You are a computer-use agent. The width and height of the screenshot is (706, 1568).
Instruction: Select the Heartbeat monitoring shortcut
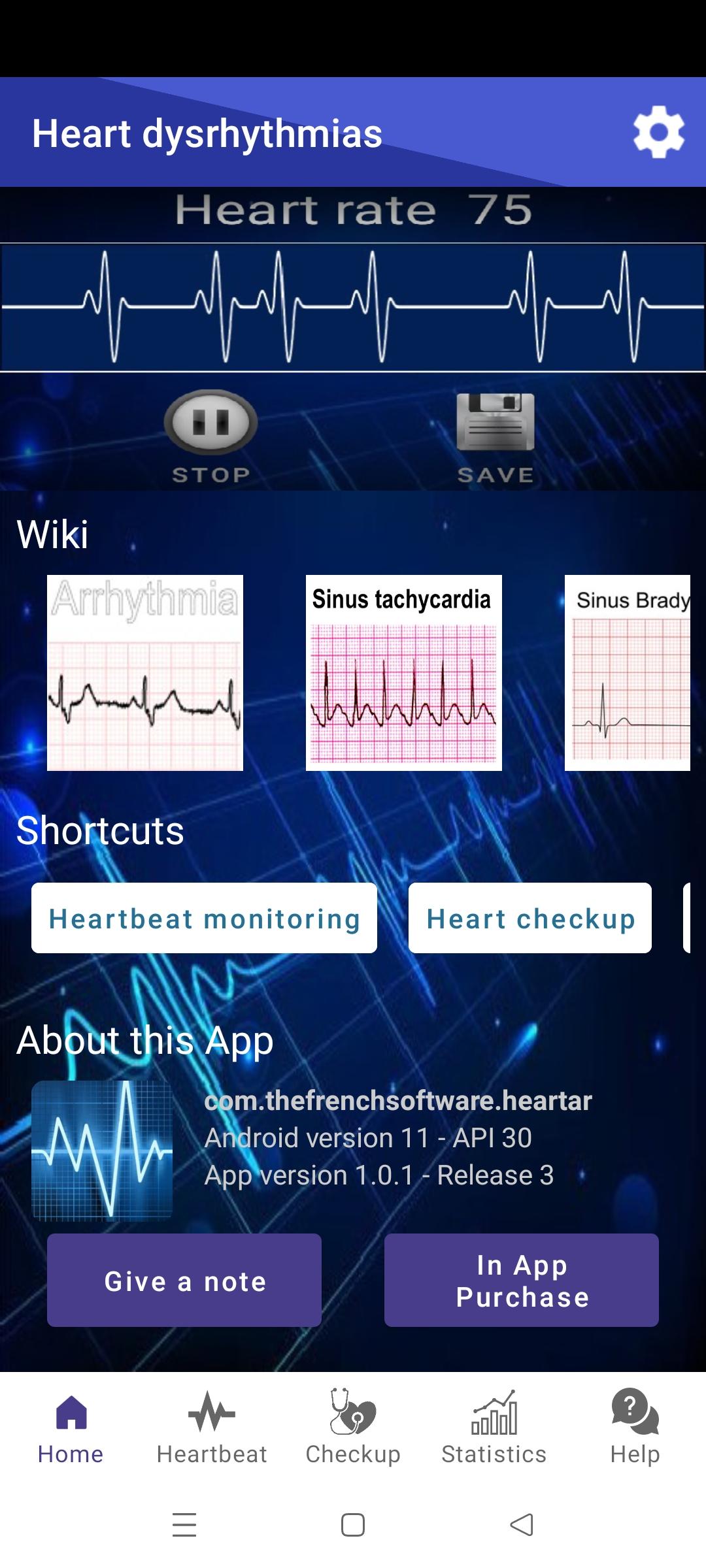point(204,918)
